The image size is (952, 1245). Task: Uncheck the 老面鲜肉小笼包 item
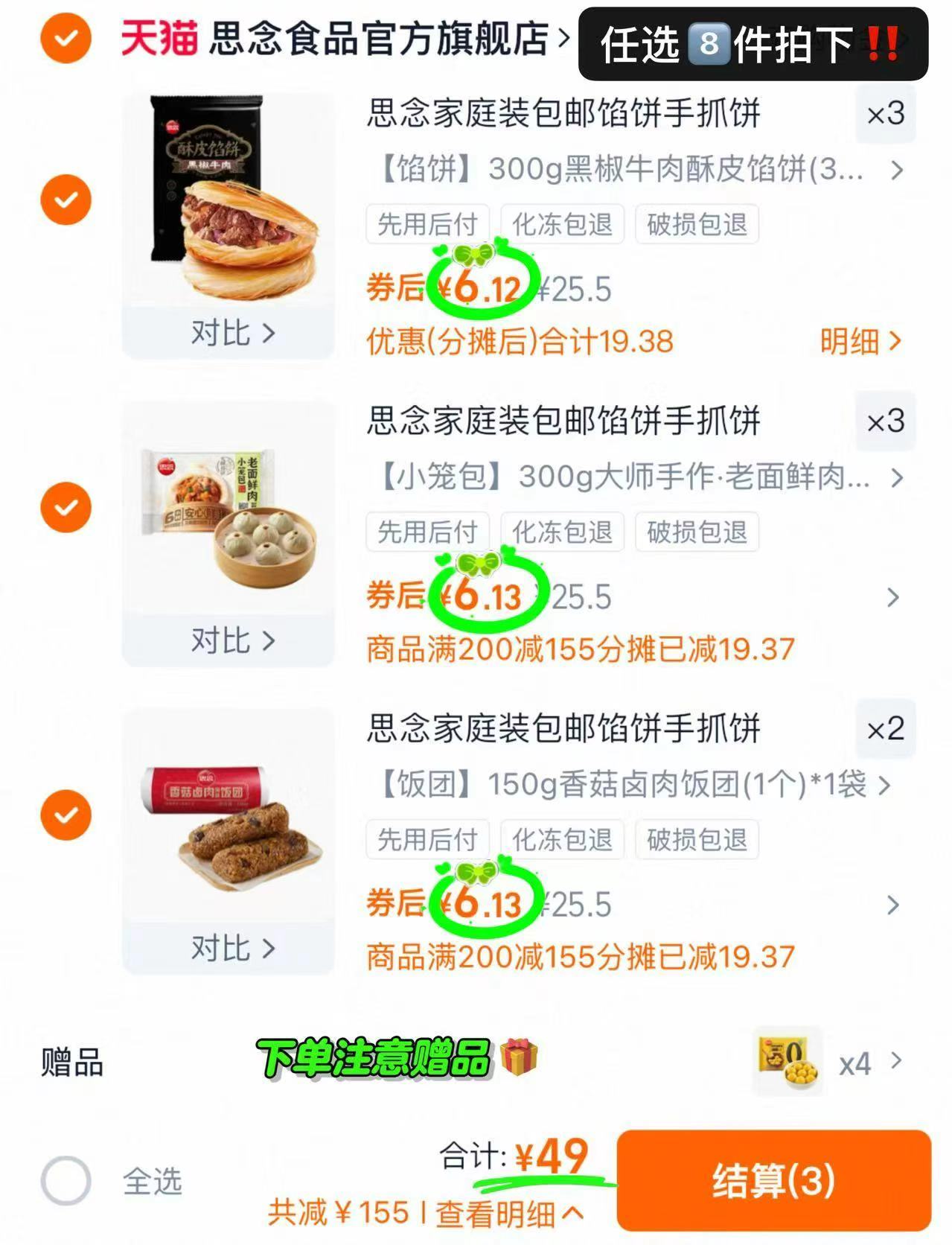coord(67,506)
